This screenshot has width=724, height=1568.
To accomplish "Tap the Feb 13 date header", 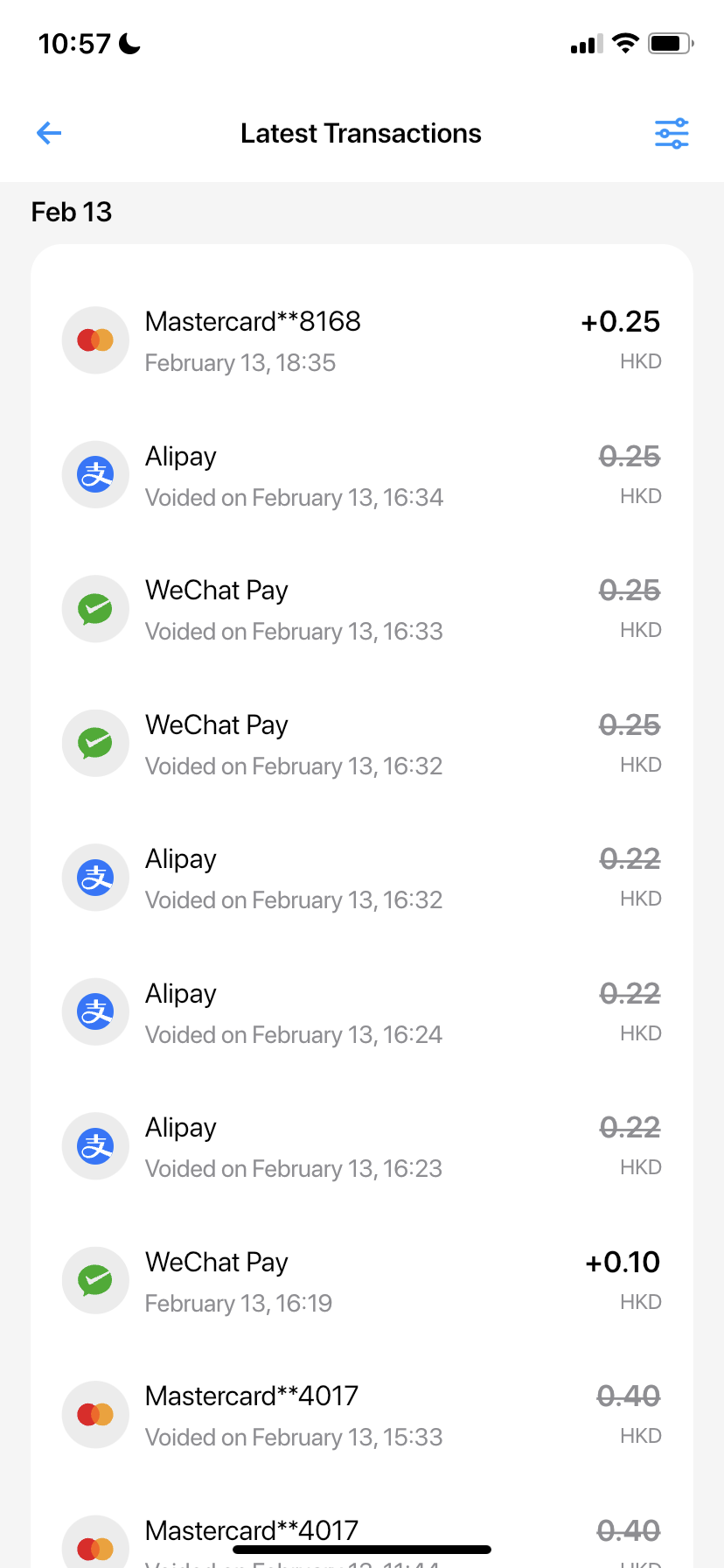I will tap(71, 212).
